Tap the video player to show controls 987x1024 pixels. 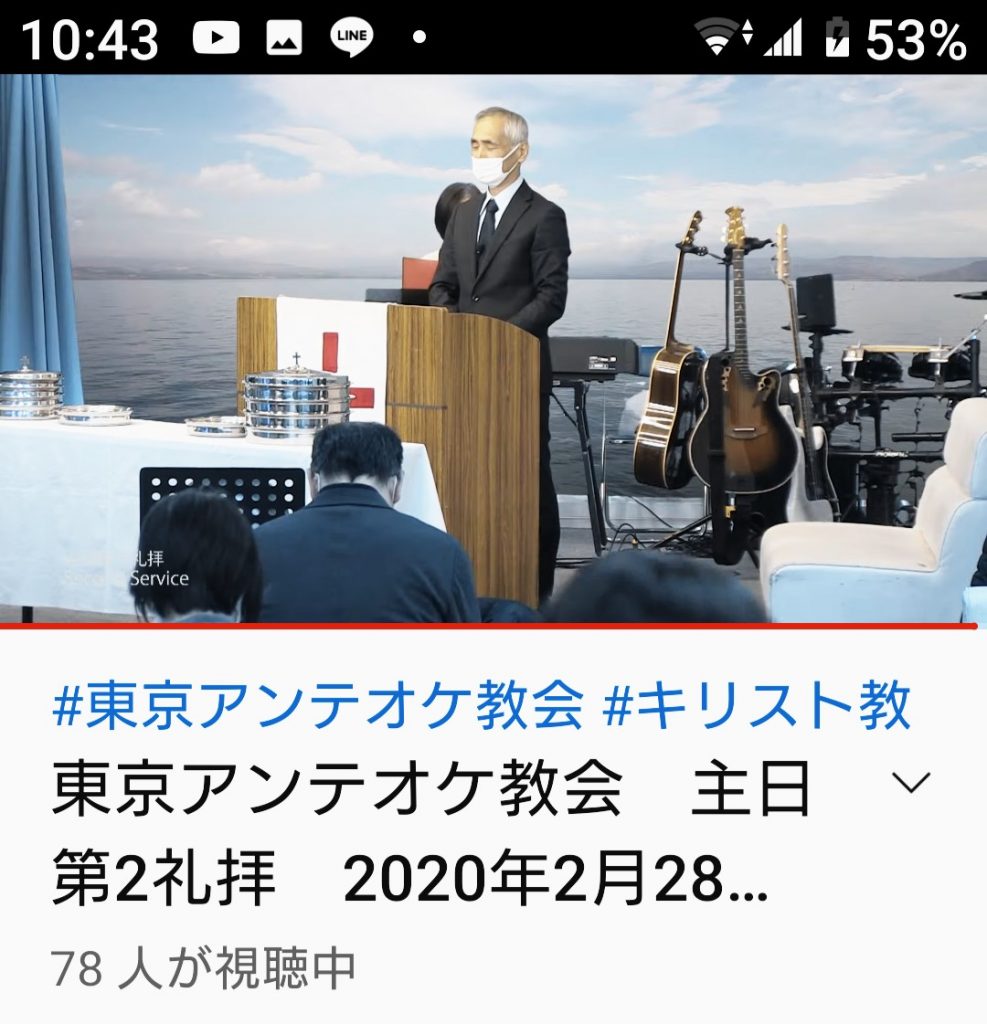(x=493, y=350)
